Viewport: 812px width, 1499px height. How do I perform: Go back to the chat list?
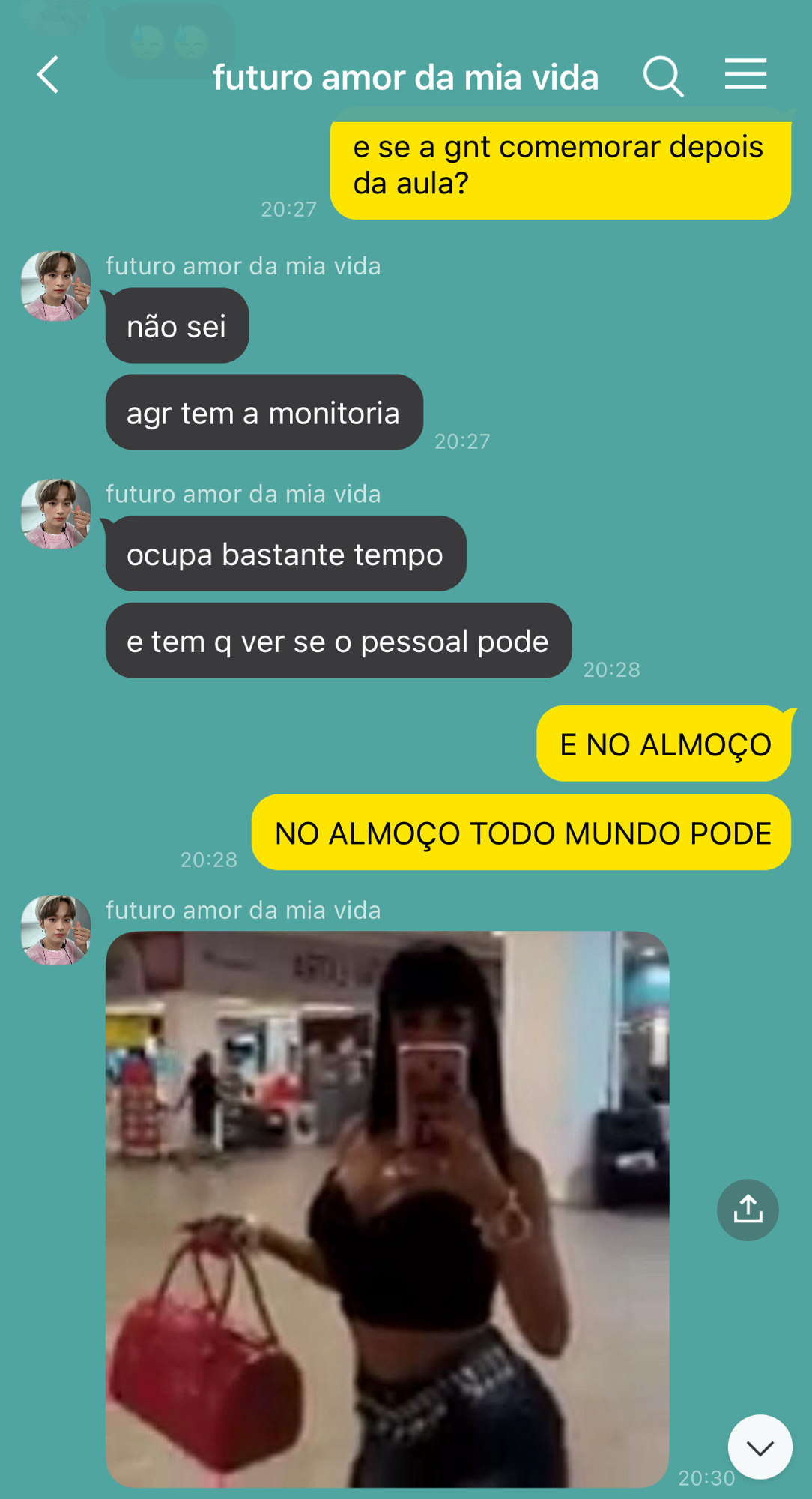[x=48, y=75]
